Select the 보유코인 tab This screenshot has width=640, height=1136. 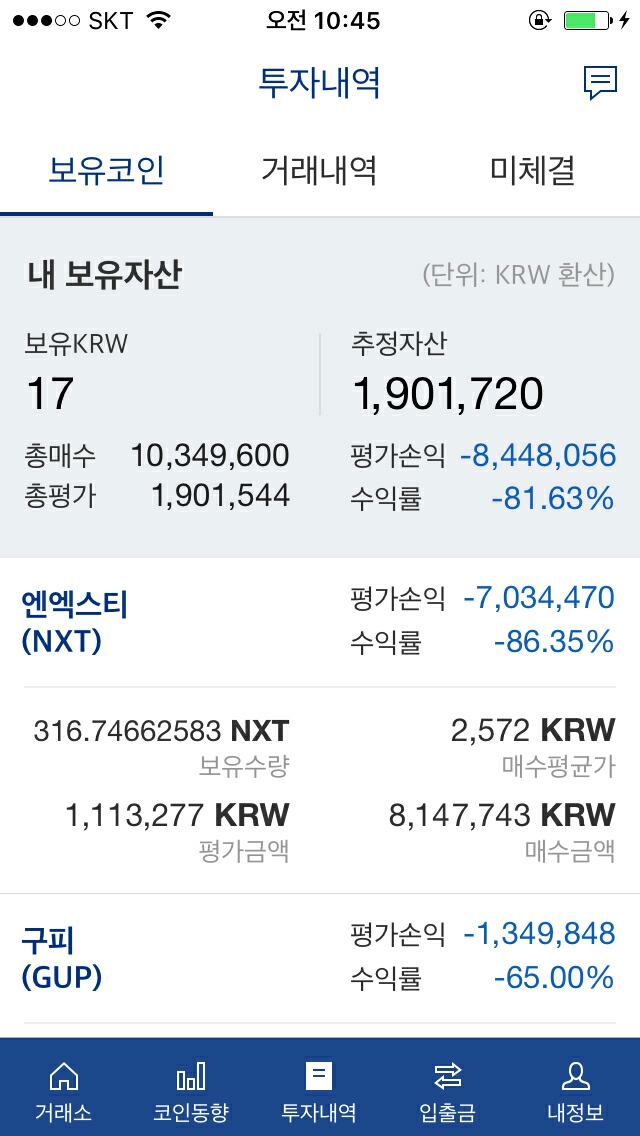107,172
